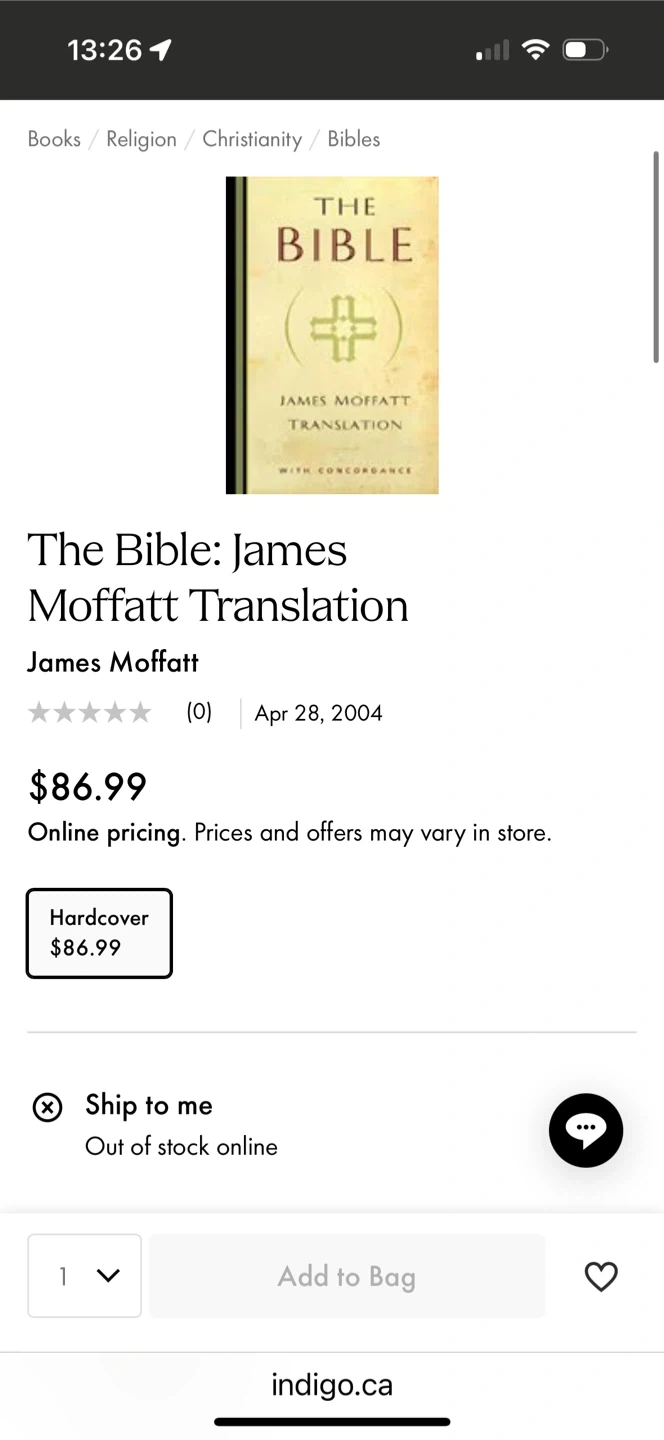Open author James Moffatt's page
The image size is (664, 1440).
(113, 662)
